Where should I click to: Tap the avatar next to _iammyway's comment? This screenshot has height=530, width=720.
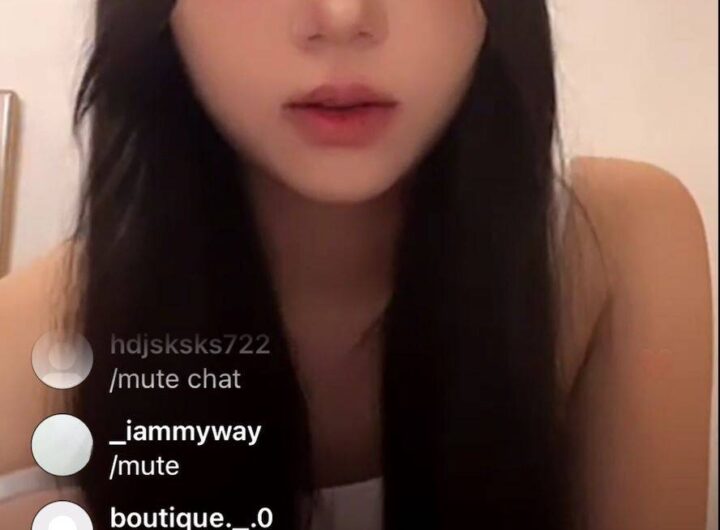(x=62, y=444)
